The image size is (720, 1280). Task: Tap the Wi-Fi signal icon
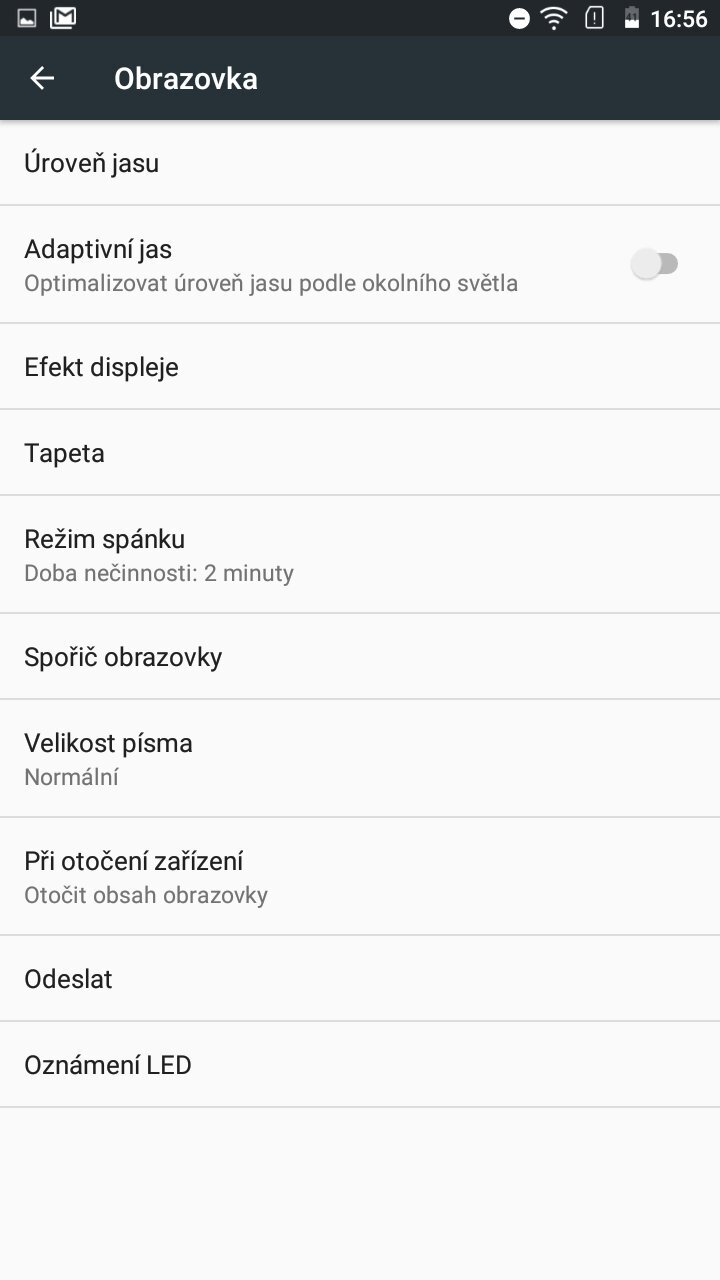(x=557, y=17)
